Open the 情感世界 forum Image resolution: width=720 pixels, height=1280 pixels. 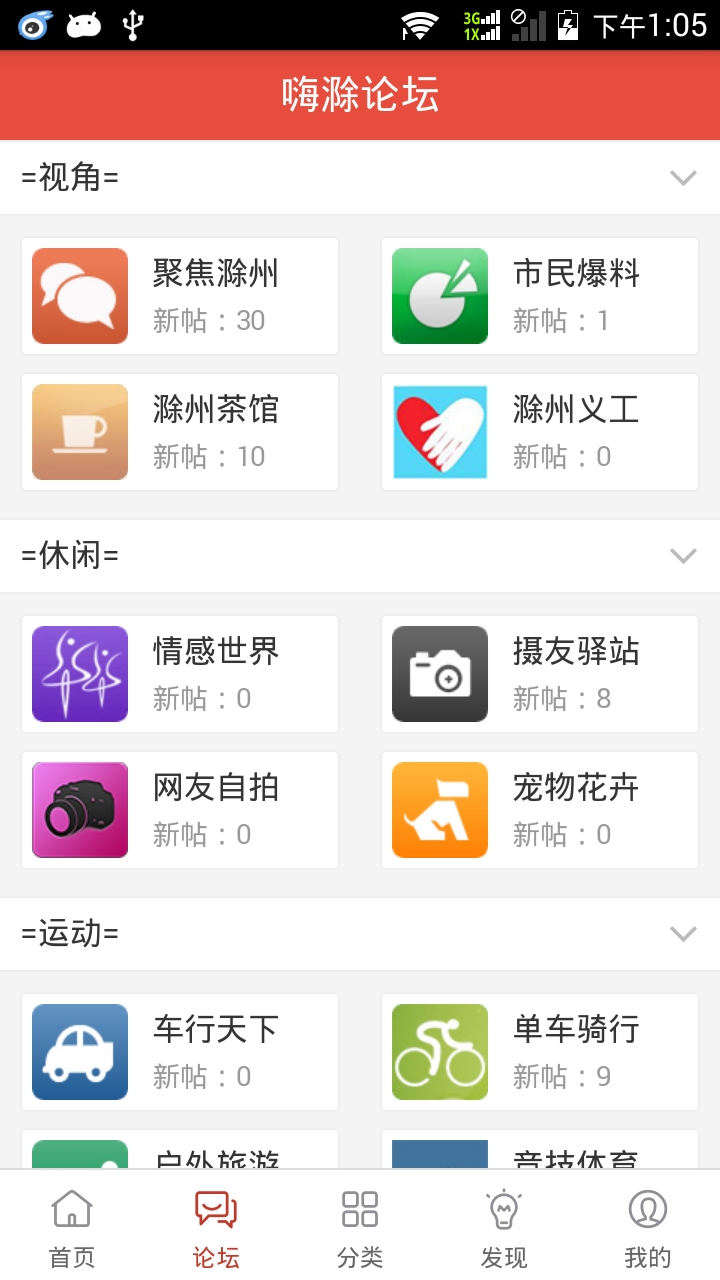(x=180, y=674)
